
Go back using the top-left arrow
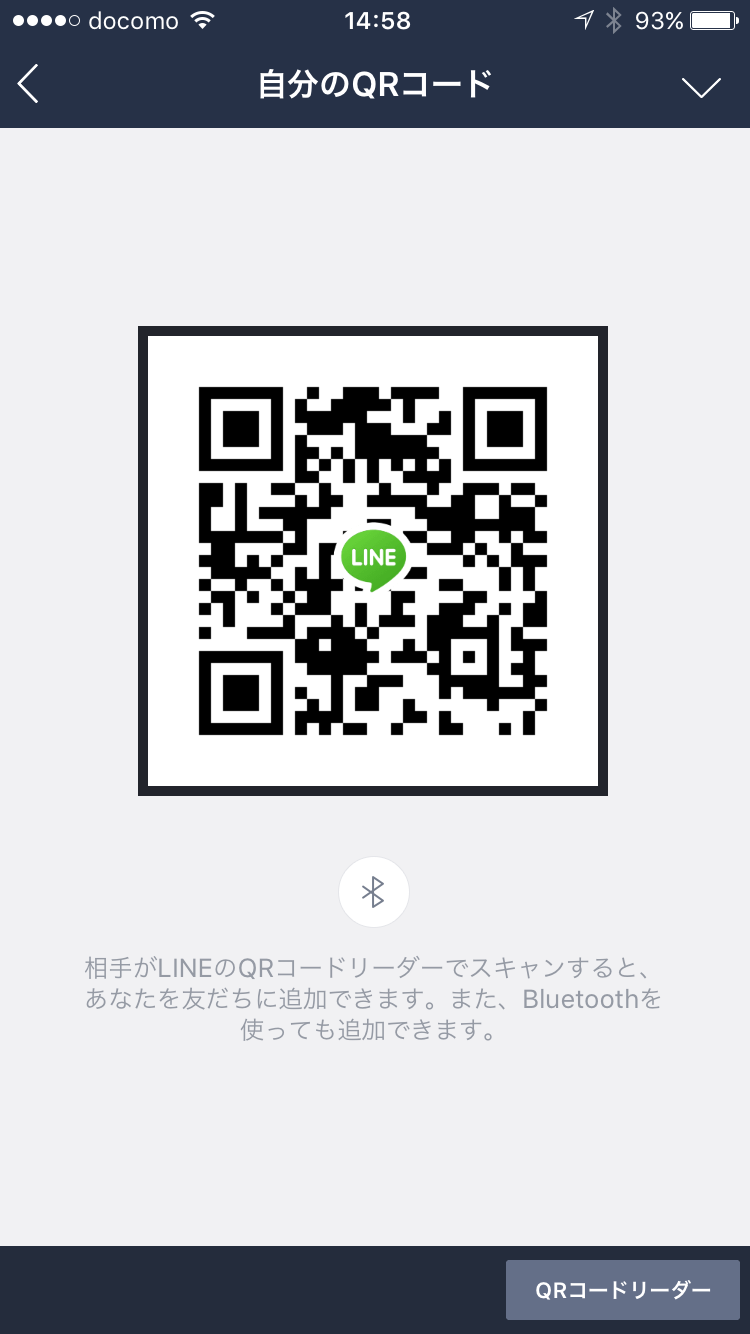pos(28,84)
